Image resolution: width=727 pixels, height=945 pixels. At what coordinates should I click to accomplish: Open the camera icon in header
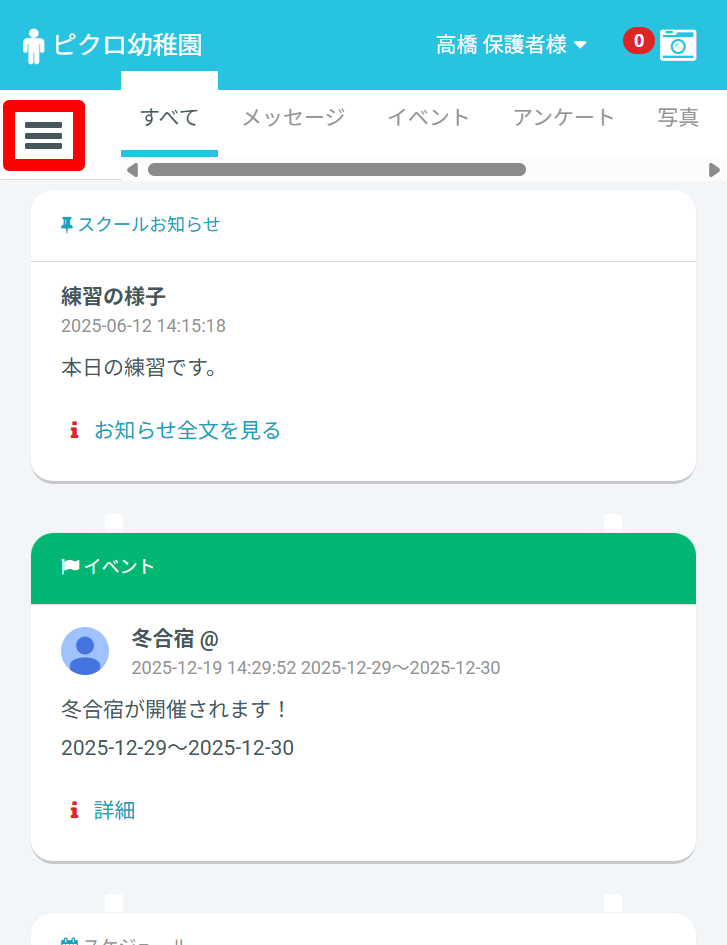tap(678, 45)
